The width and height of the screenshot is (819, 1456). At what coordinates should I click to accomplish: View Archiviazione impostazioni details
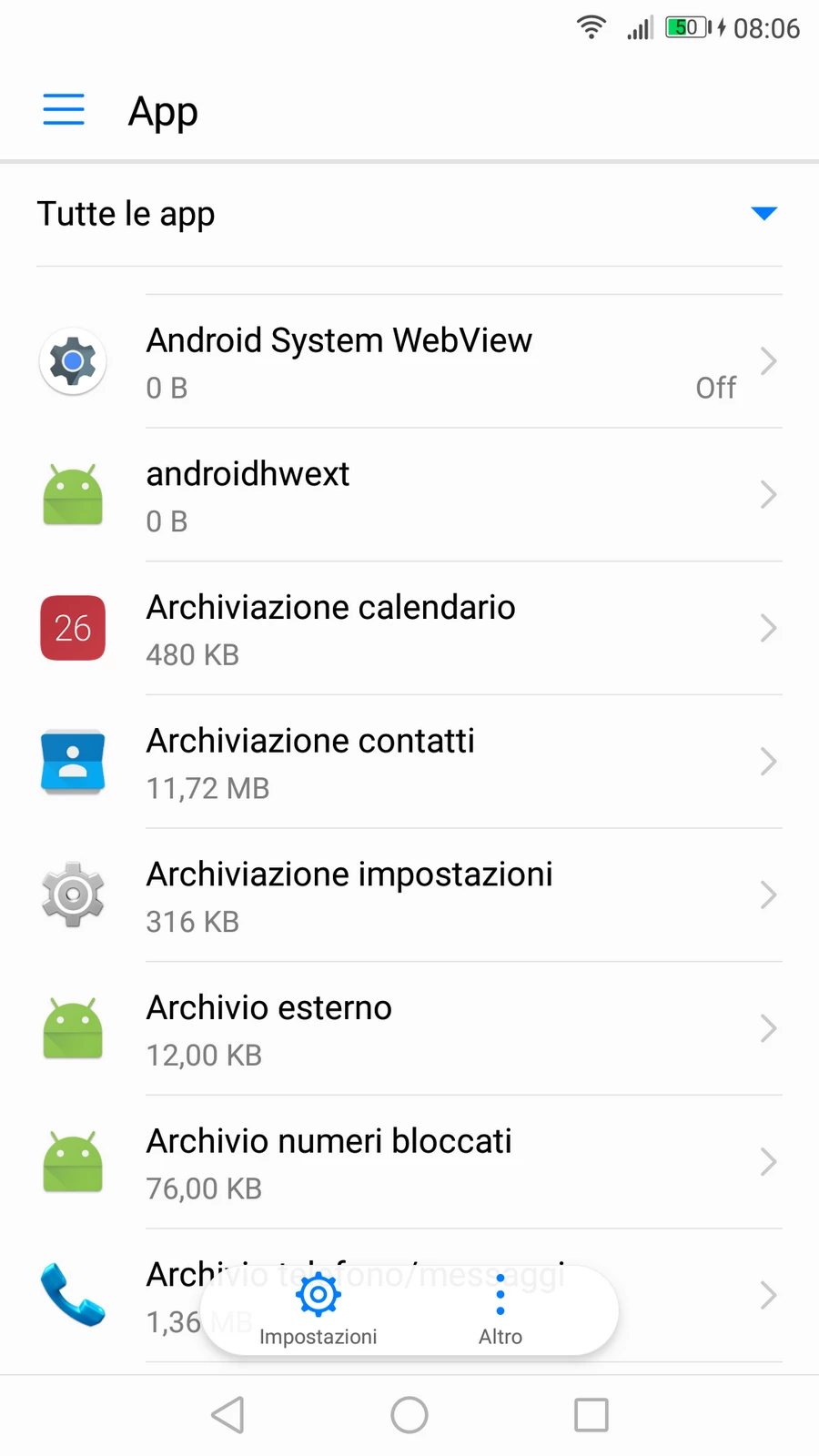pyautogui.click(x=409, y=895)
